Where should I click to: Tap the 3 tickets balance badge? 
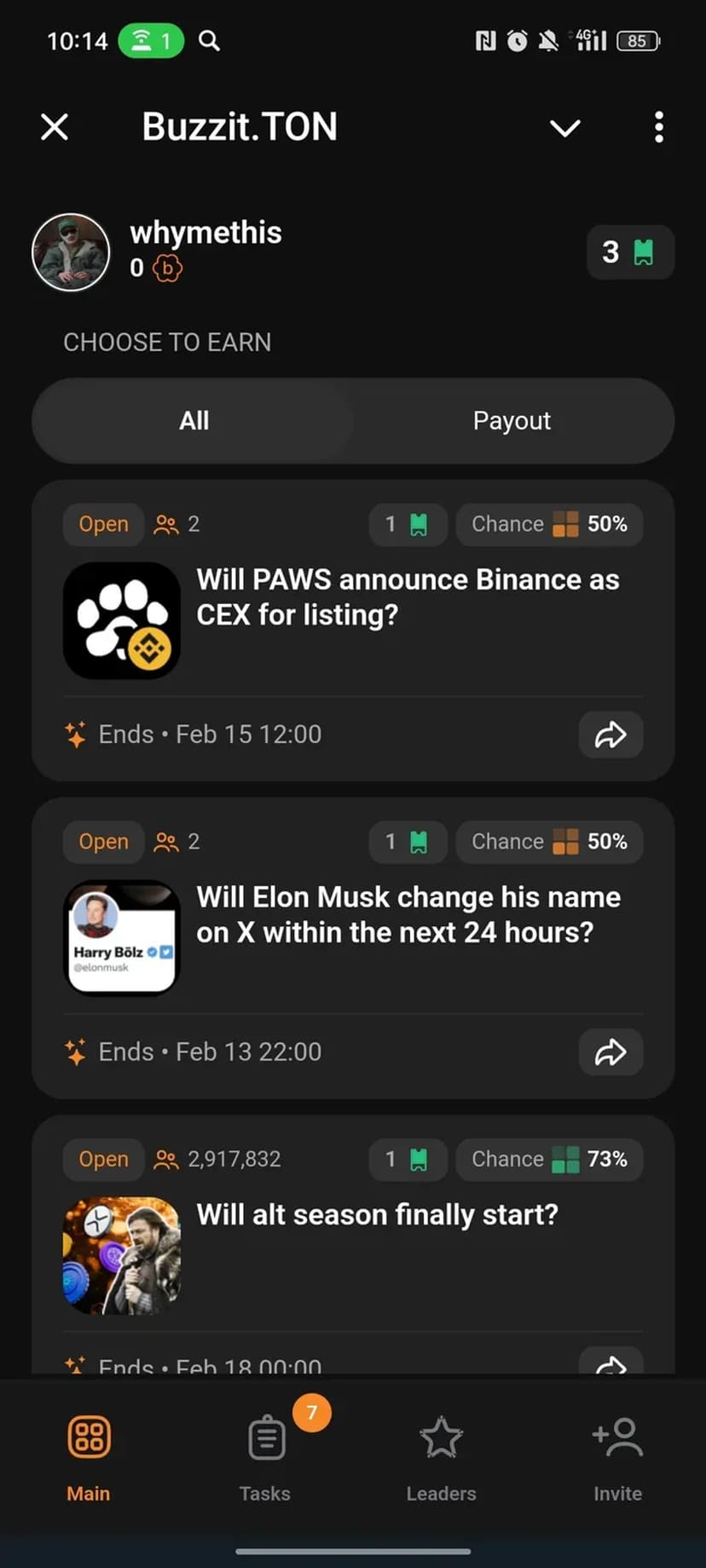coord(629,252)
